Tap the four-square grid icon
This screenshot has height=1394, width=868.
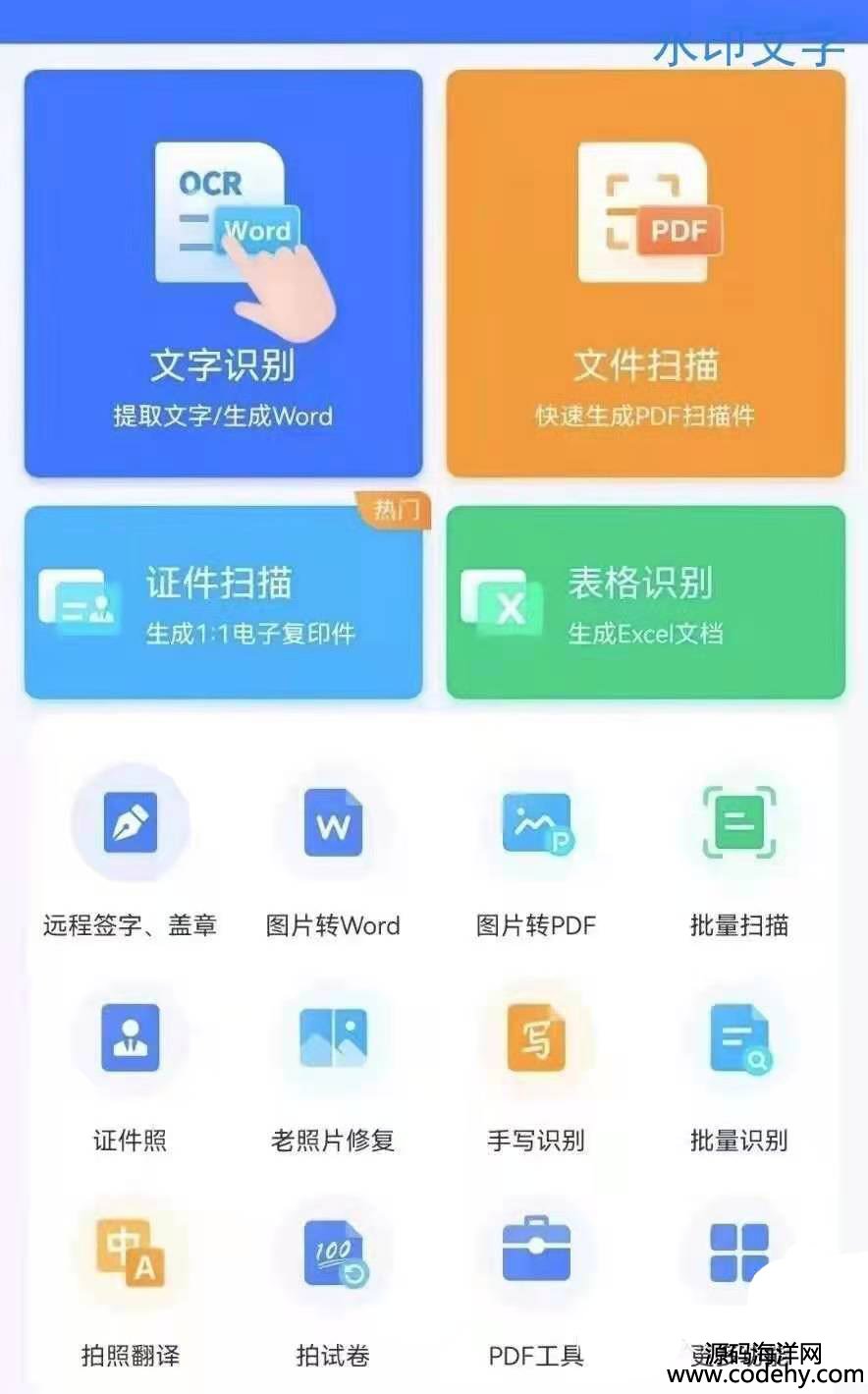pos(739,1254)
